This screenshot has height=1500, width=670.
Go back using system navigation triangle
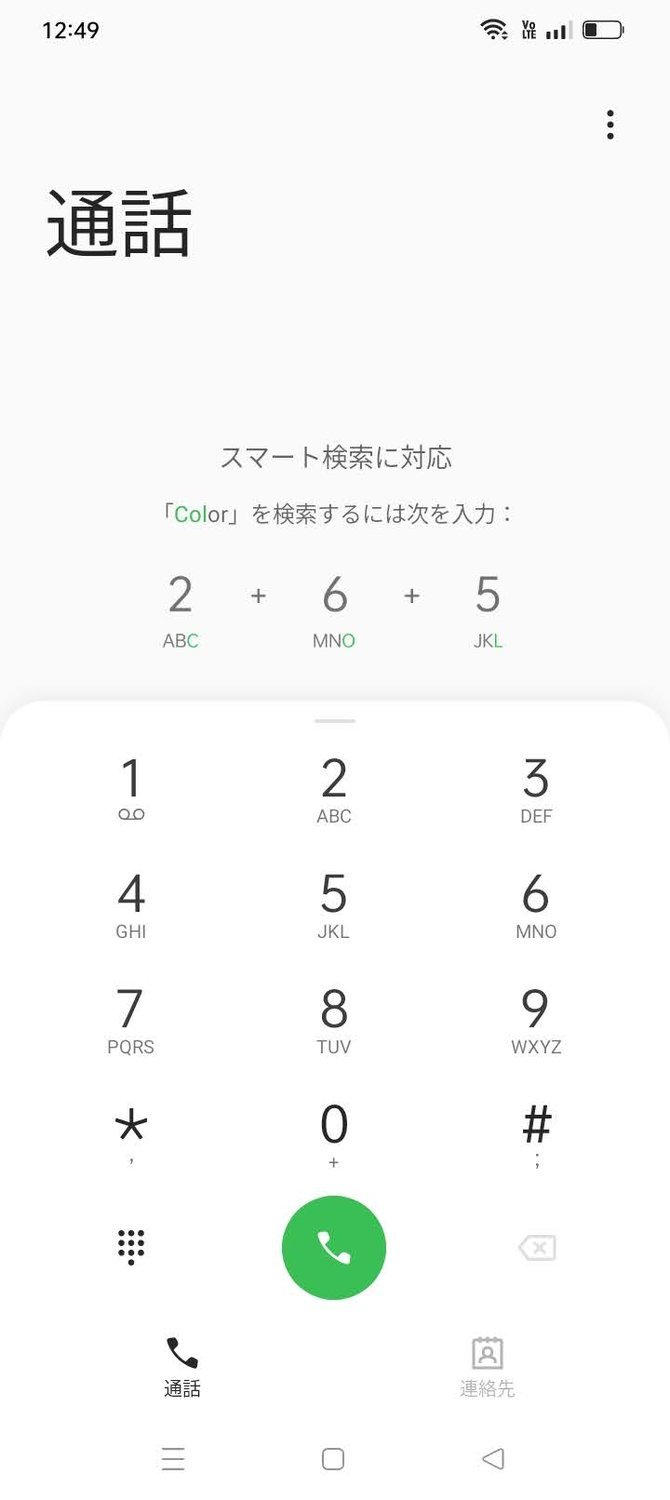[x=493, y=1459]
